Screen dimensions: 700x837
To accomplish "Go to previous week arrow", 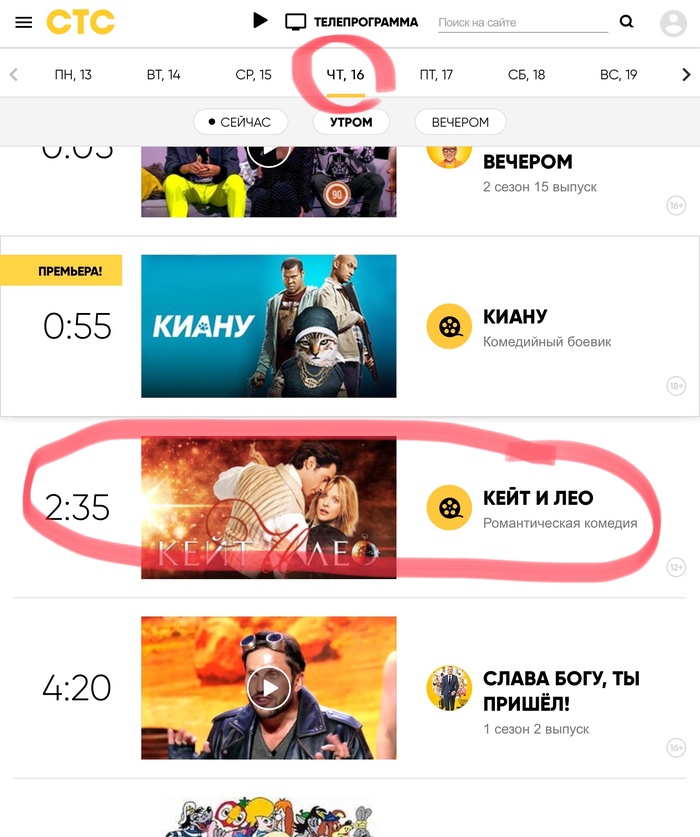I will [x=14, y=74].
